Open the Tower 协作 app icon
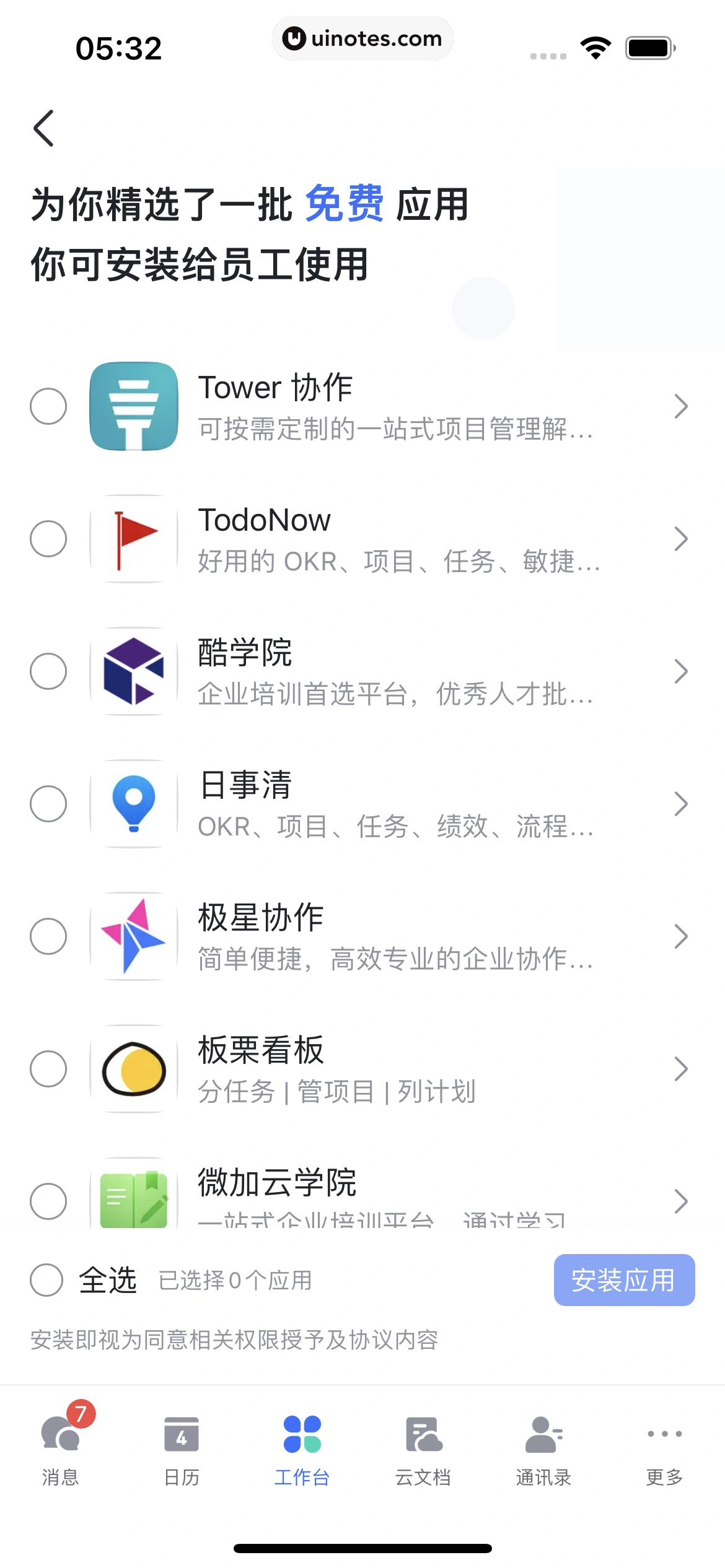 [133, 406]
